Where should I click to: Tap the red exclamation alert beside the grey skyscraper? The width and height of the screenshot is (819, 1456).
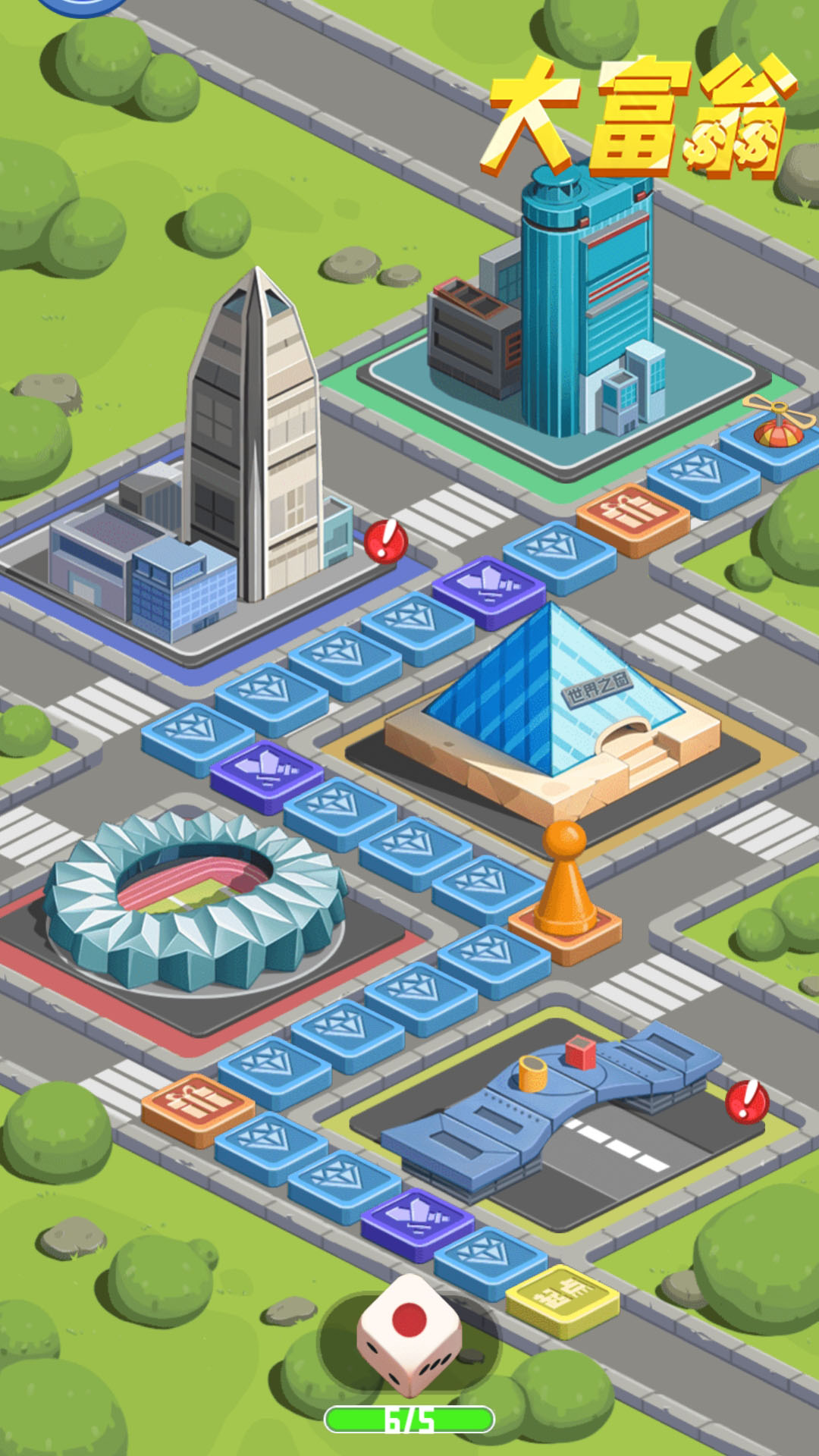pyautogui.click(x=386, y=541)
